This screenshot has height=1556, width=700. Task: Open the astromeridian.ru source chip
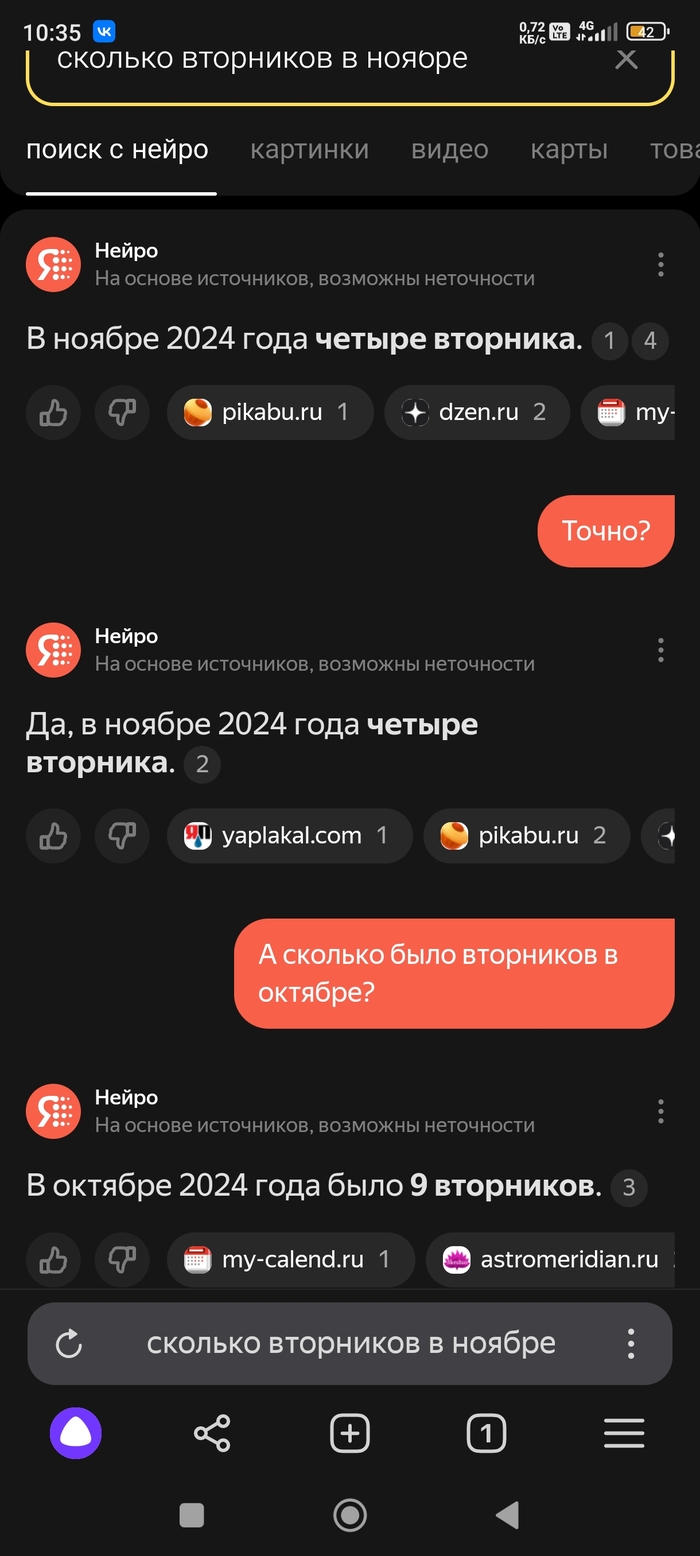[x=555, y=1260]
